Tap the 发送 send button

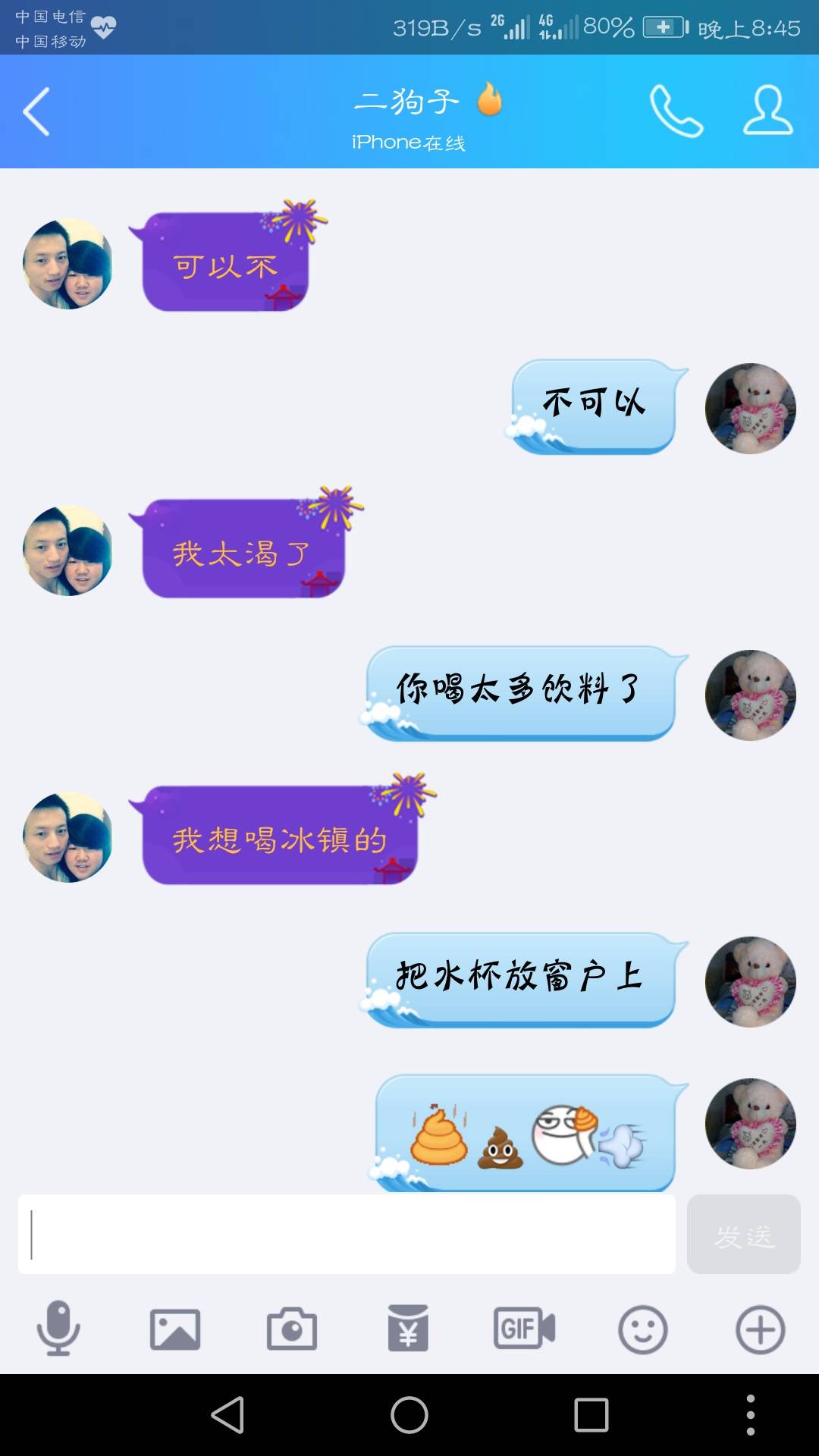tap(743, 1235)
